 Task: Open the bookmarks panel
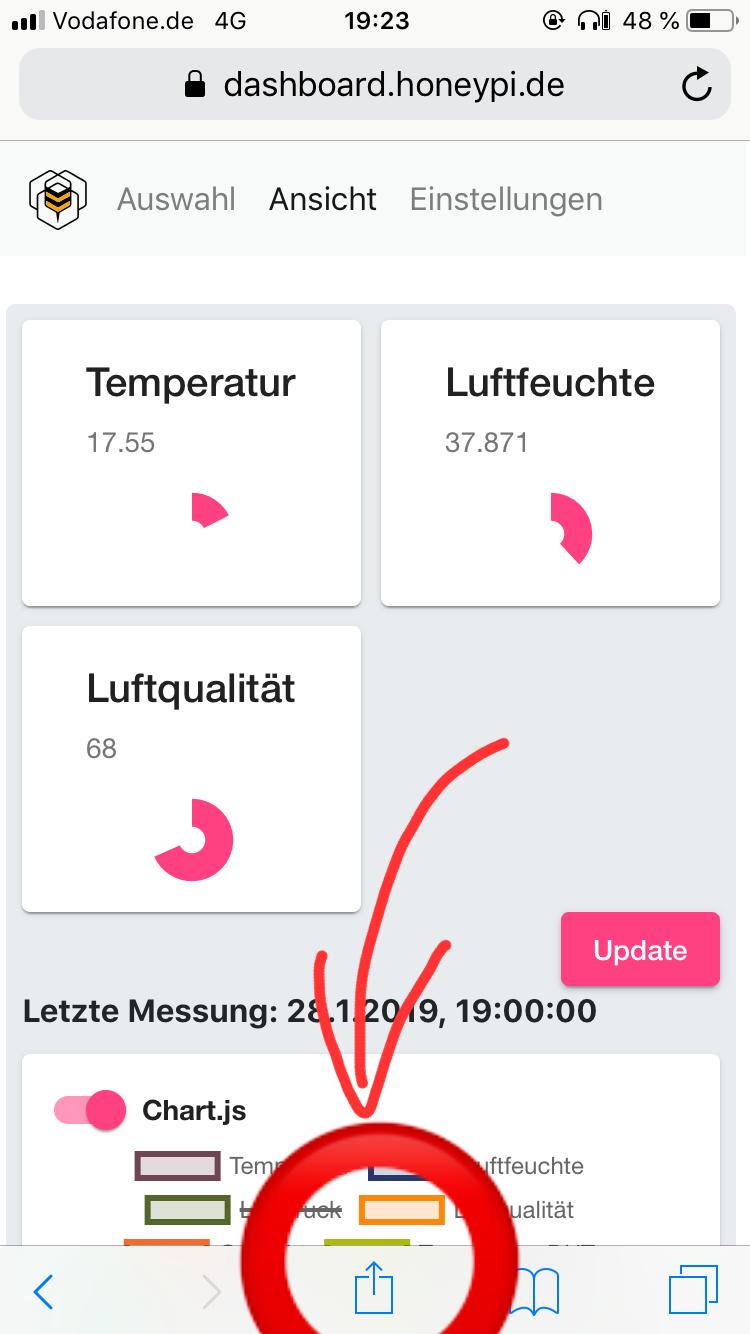coord(537,1291)
